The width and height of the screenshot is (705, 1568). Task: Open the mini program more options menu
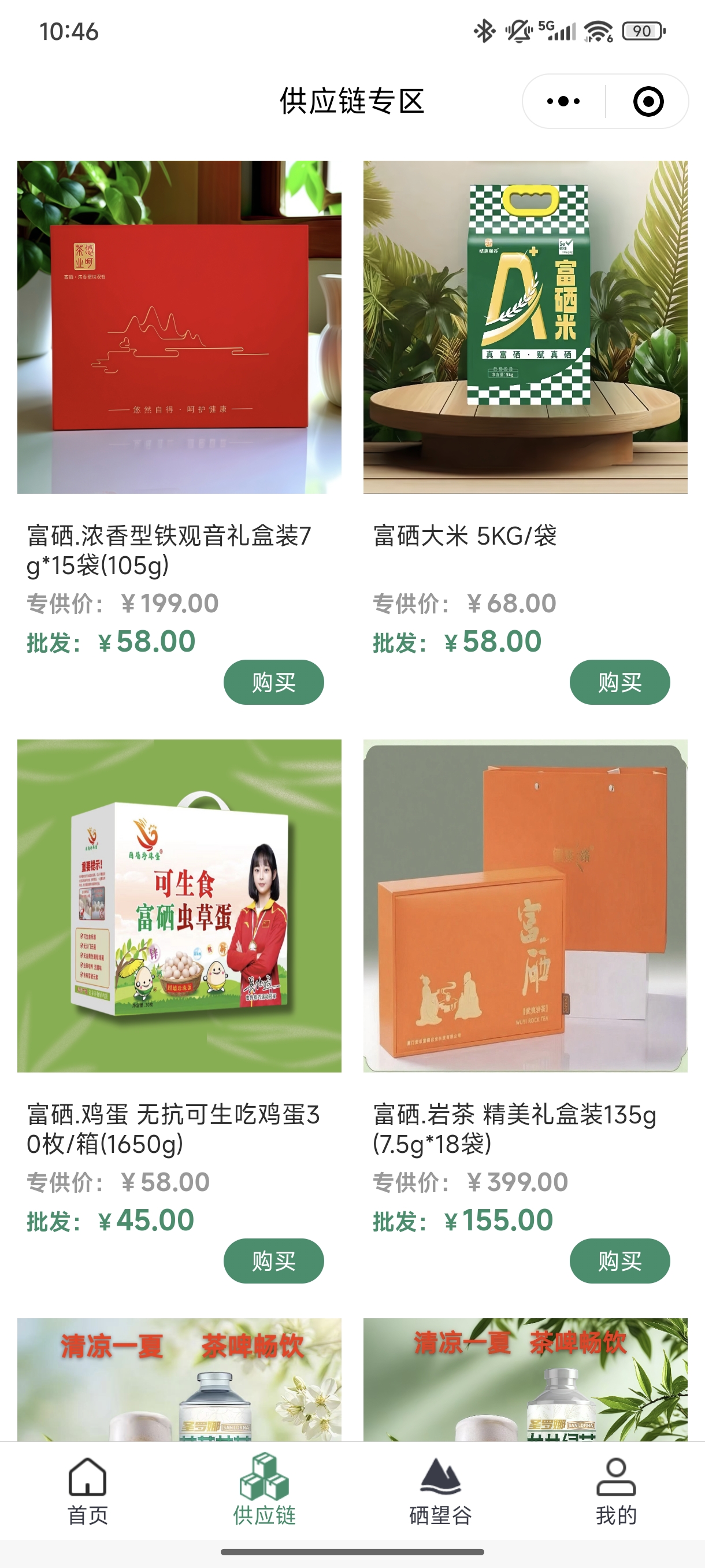coord(563,101)
